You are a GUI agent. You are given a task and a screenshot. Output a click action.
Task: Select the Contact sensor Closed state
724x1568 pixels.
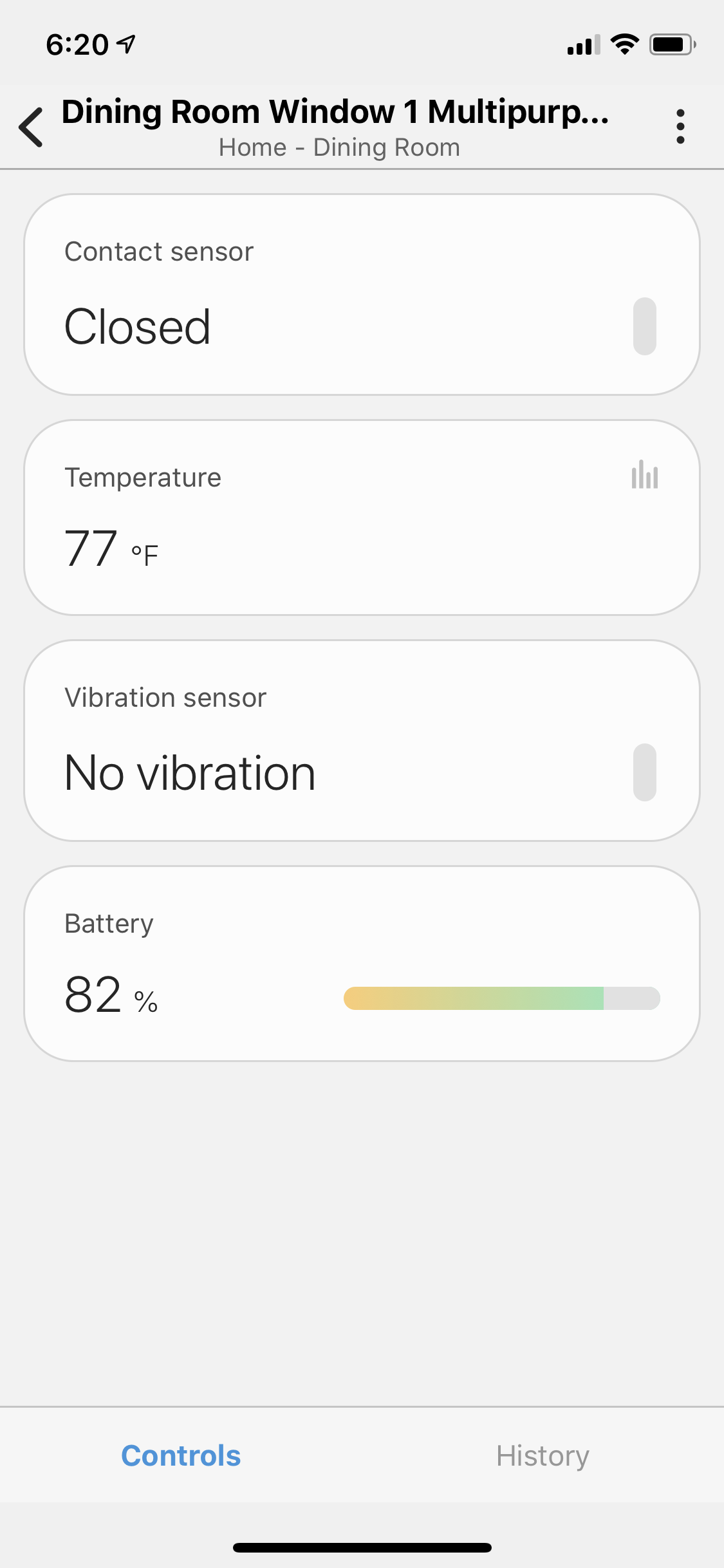pos(137,327)
